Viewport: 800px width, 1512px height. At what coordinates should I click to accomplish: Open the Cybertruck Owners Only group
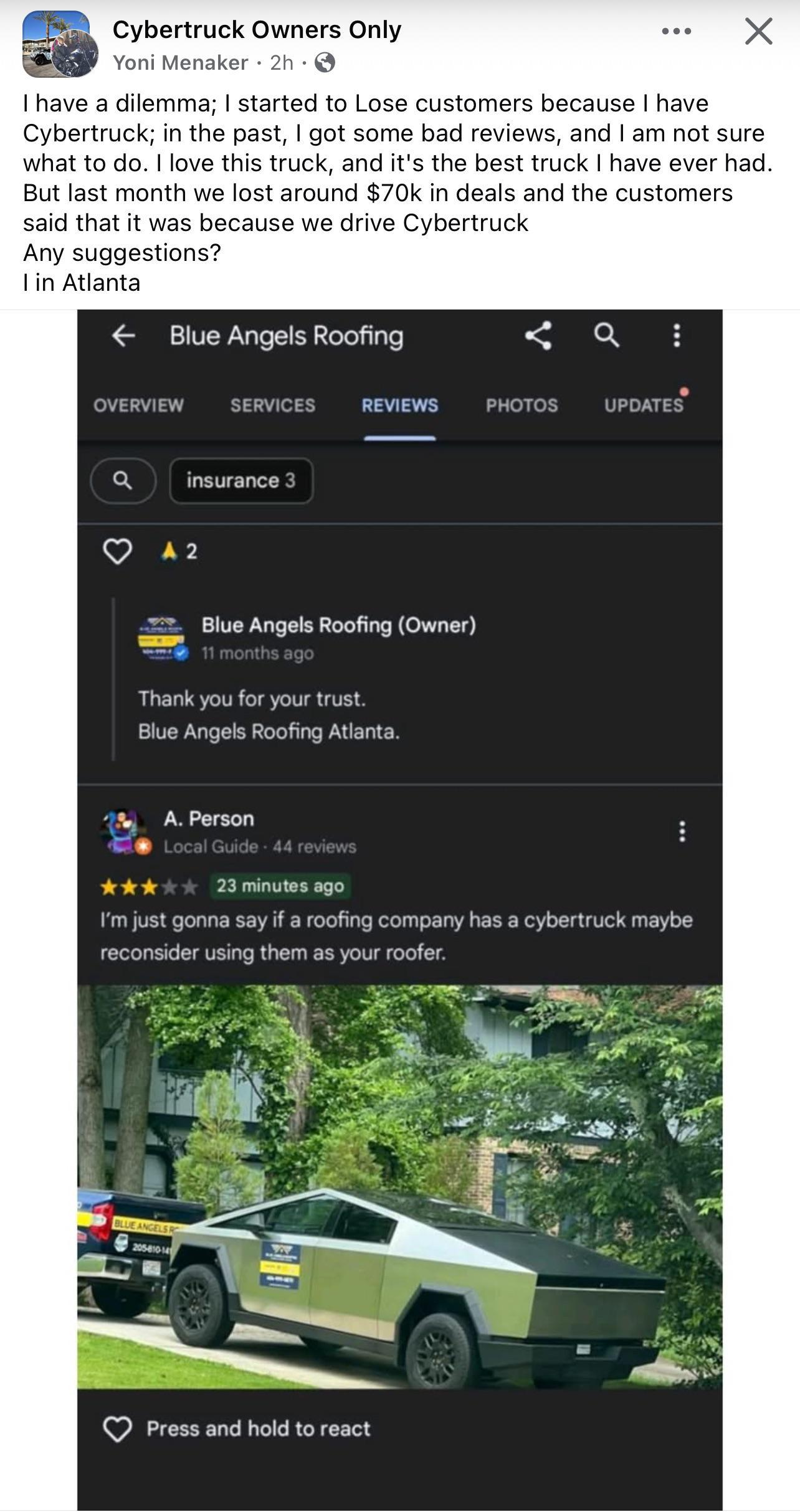(x=257, y=29)
